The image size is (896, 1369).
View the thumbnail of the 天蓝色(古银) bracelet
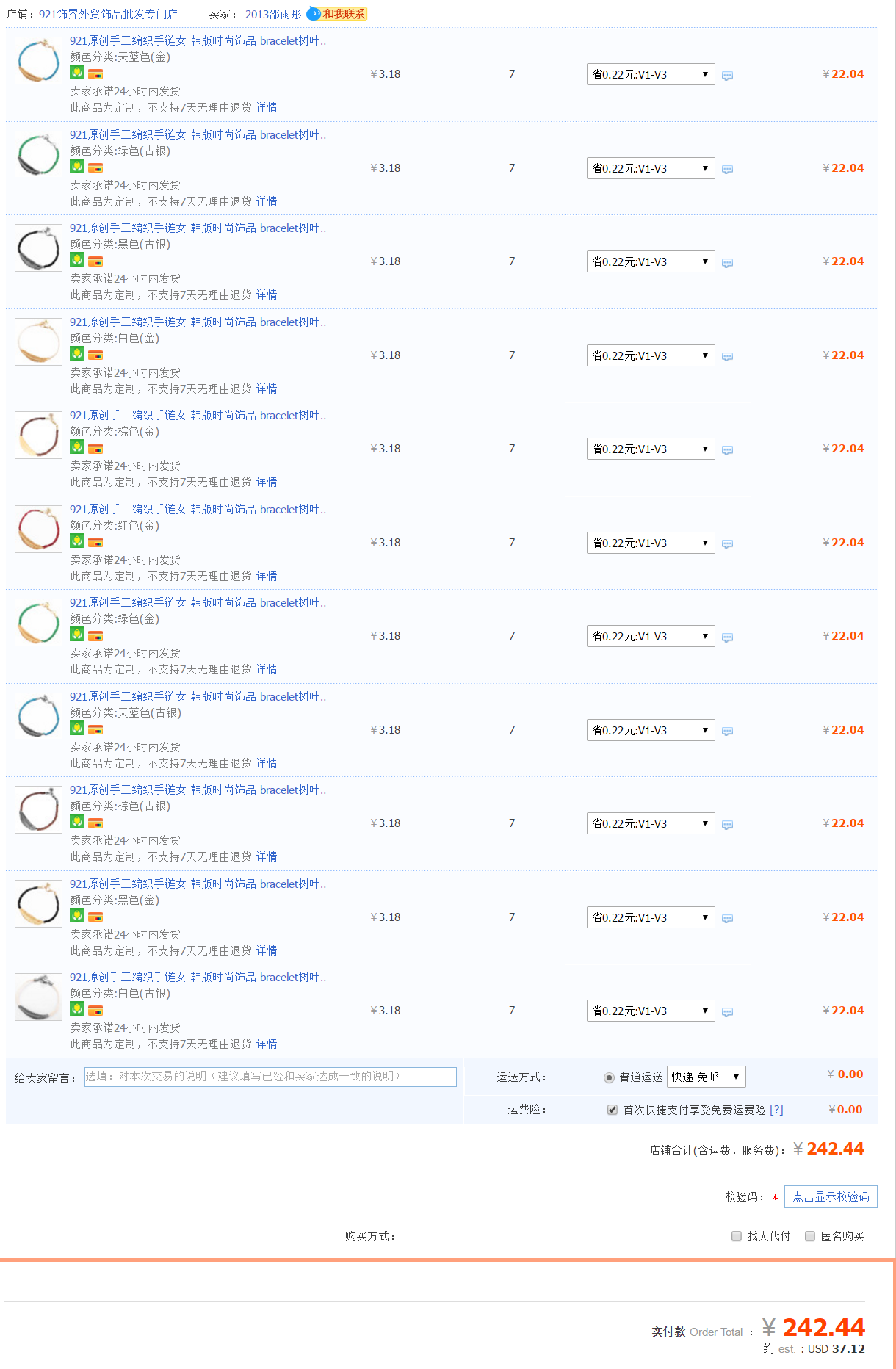(x=38, y=717)
